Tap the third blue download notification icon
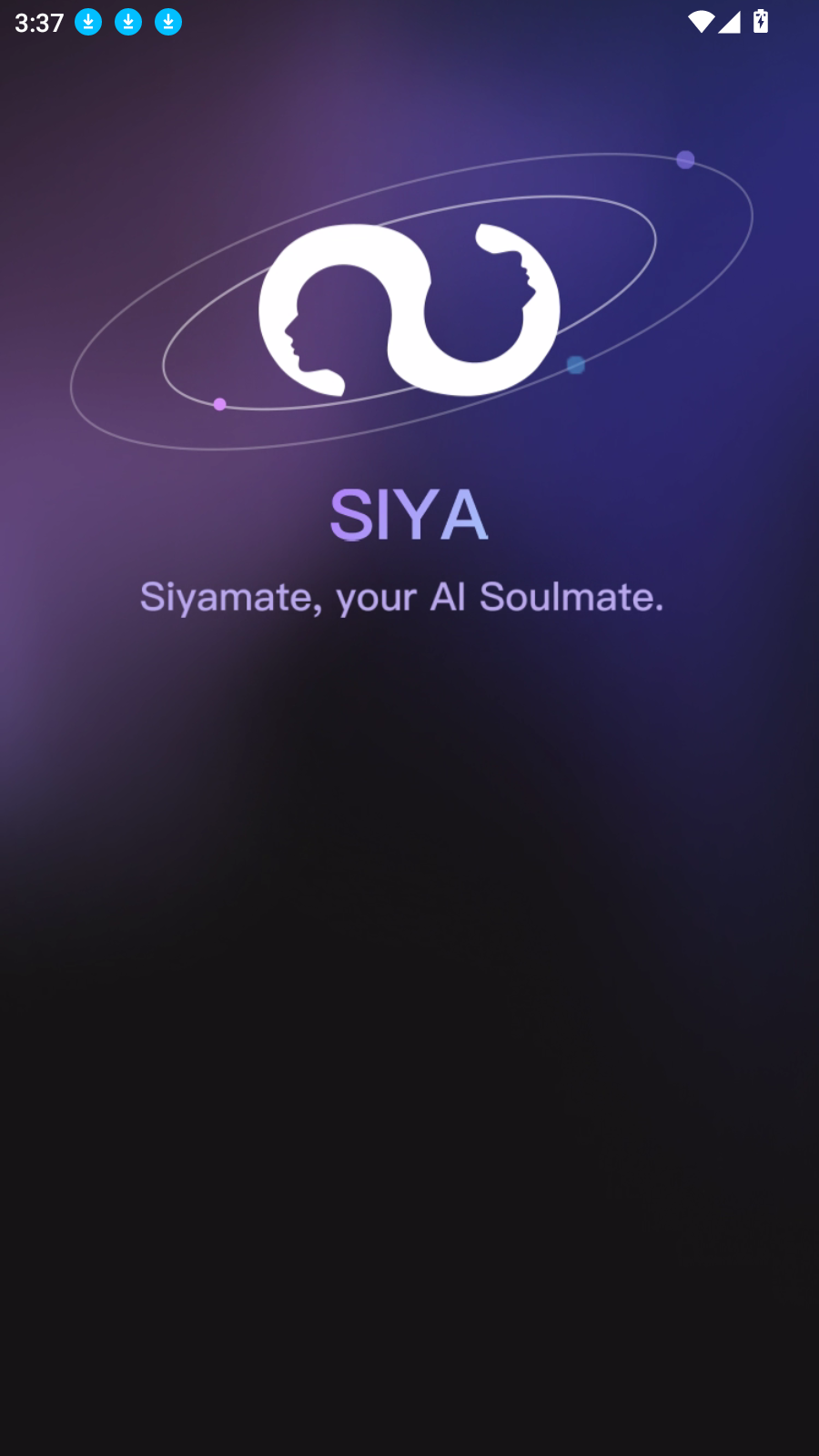819x1456 pixels. [x=167, y=22]
